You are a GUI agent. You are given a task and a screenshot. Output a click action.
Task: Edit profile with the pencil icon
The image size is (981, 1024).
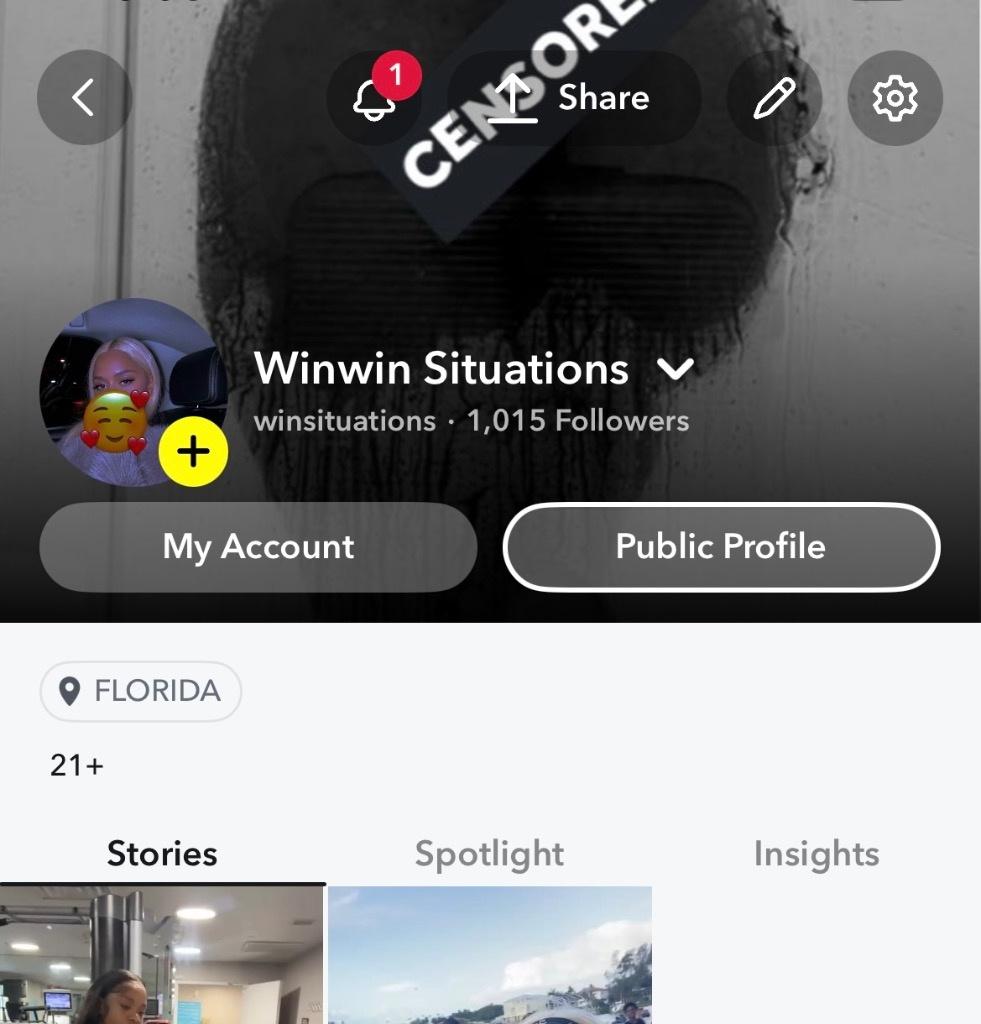[x=773, y=98]
